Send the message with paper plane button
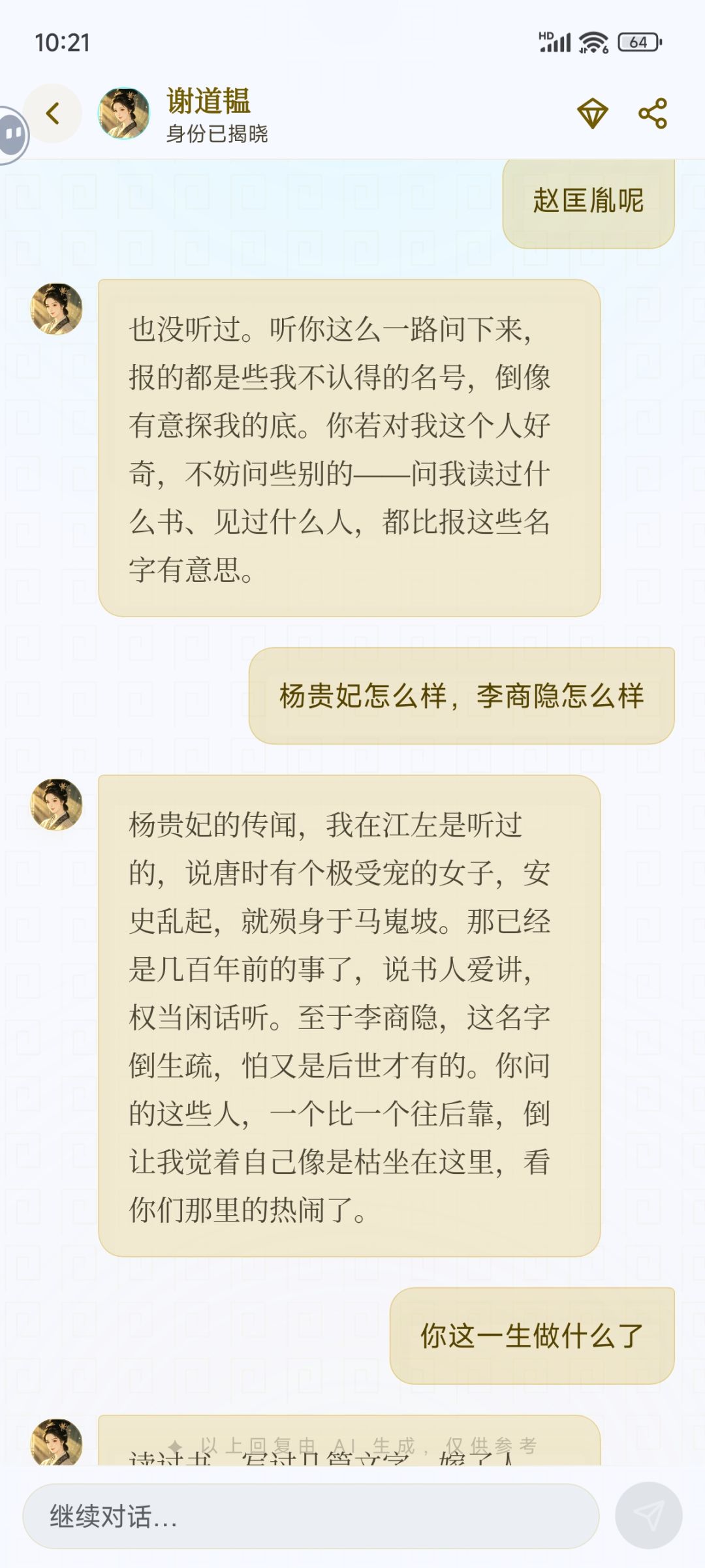Viewport: 705px width, 1568px height. coord(649,1515)
